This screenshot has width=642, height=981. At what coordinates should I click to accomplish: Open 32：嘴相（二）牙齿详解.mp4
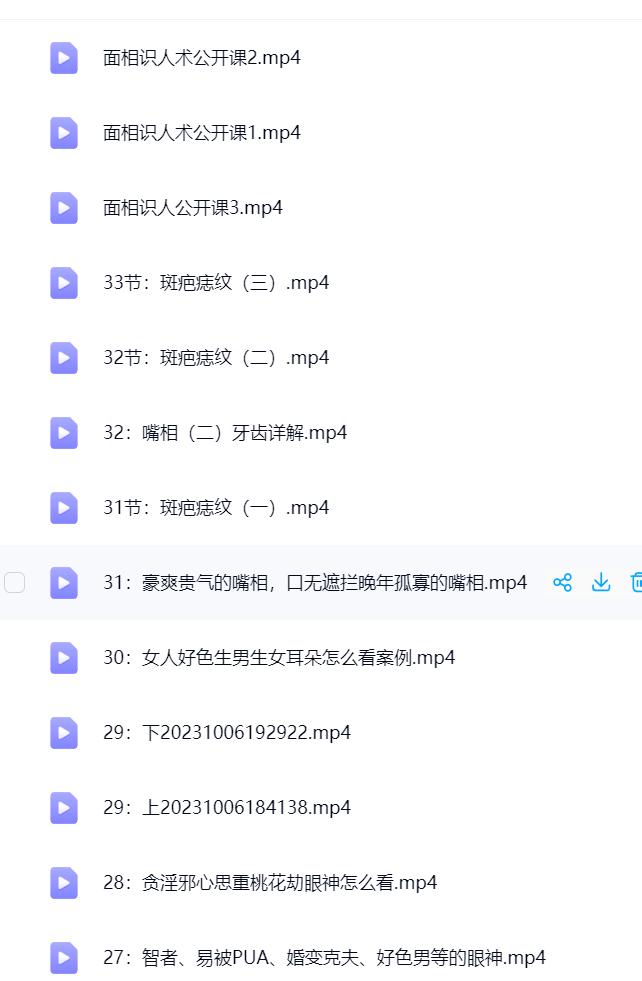click(224, 433)
